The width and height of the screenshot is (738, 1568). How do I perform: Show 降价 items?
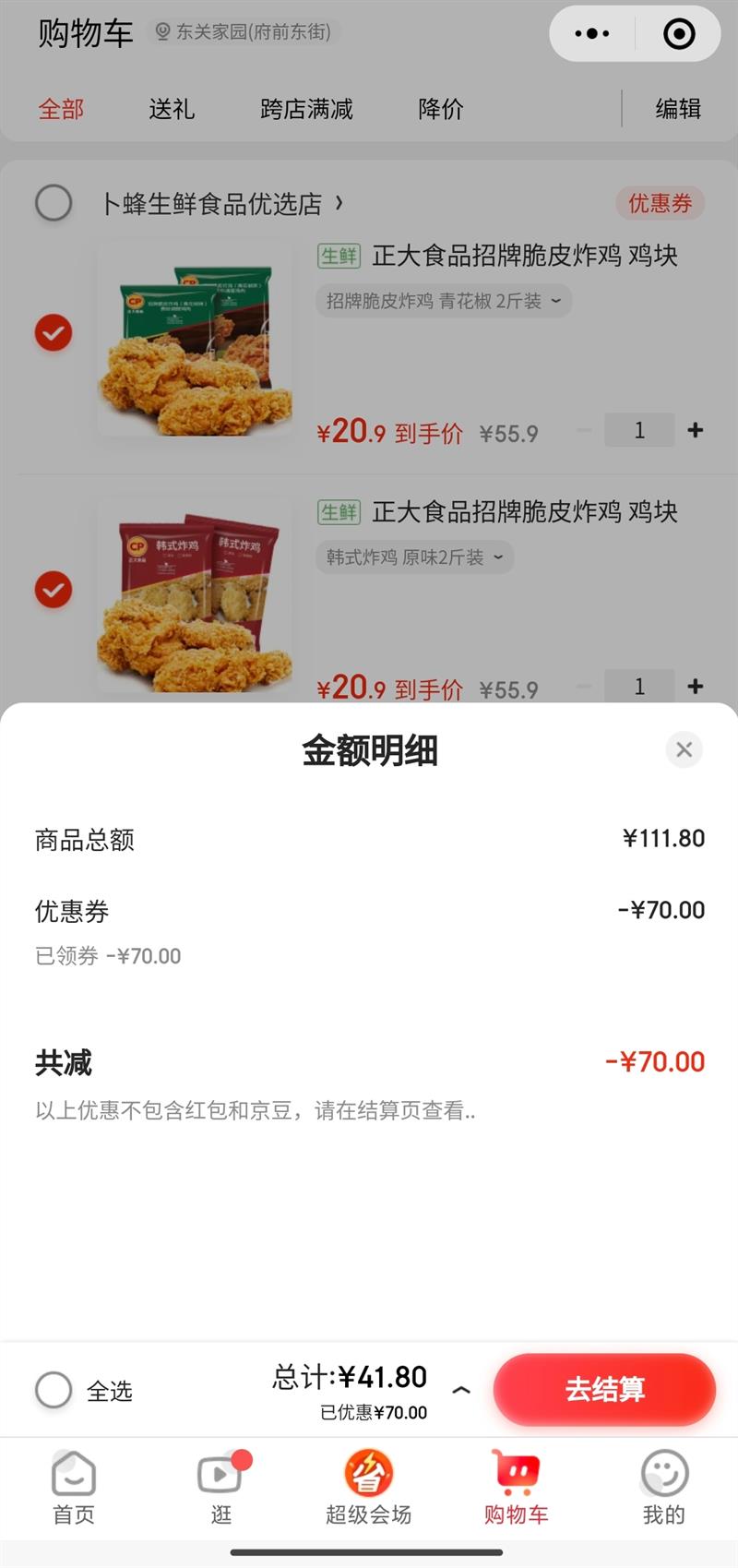[x=440, y=109]
